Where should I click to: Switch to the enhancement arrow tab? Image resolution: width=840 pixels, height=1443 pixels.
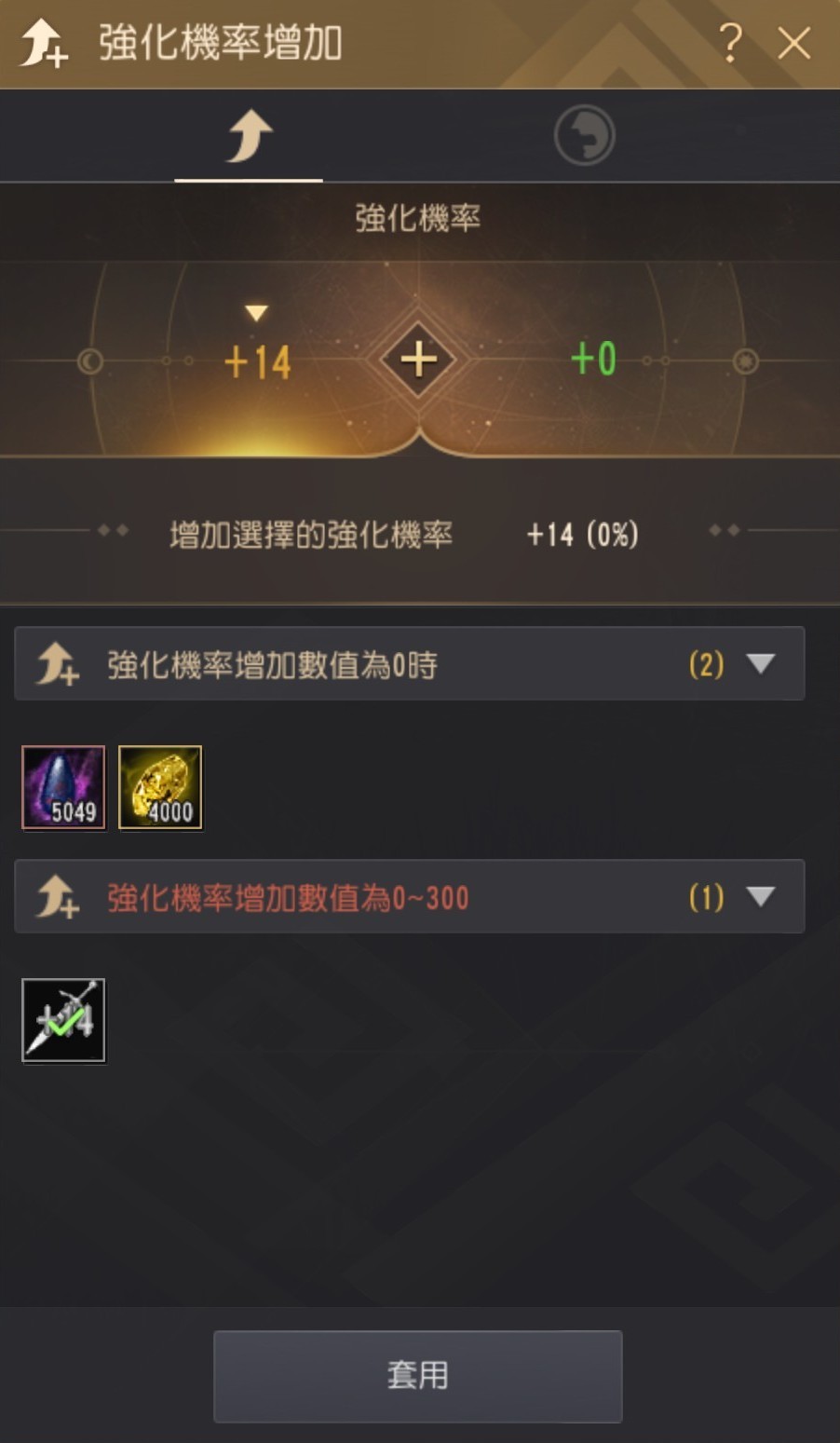pyautogui.click(x=249, y=136)
